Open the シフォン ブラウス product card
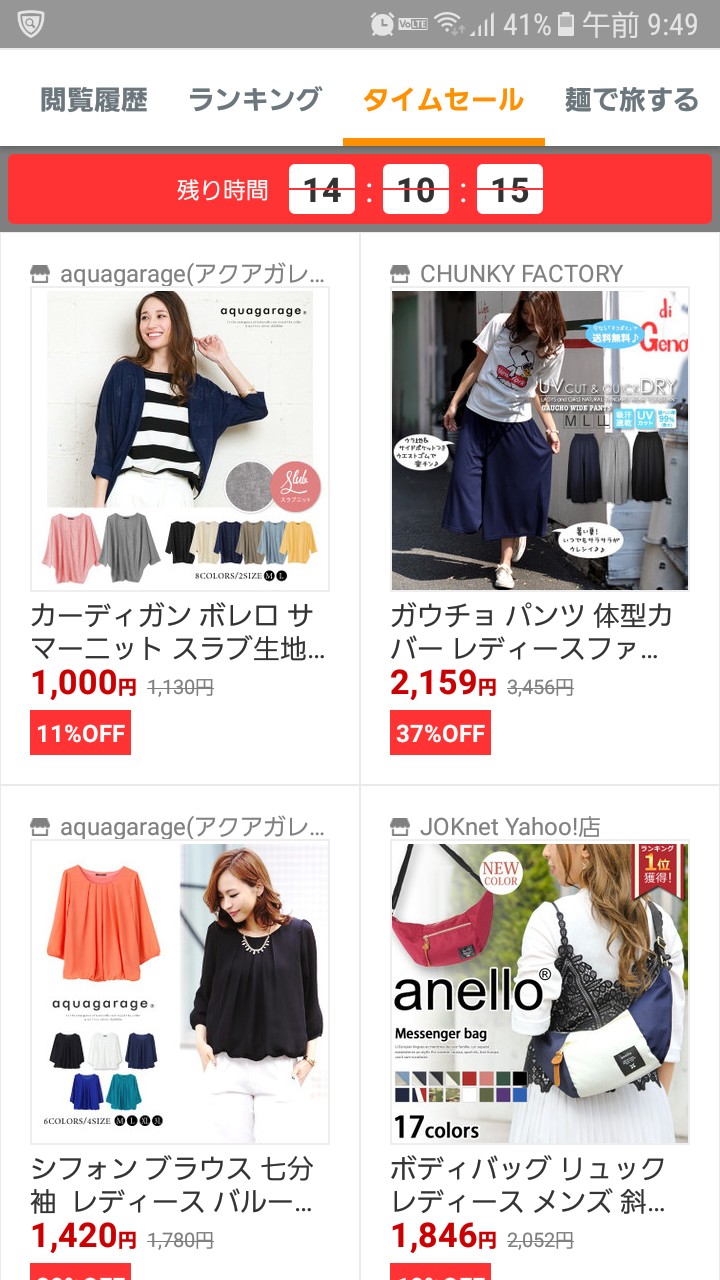Screen dimensions: 720x1280 (x=180, y=993)
